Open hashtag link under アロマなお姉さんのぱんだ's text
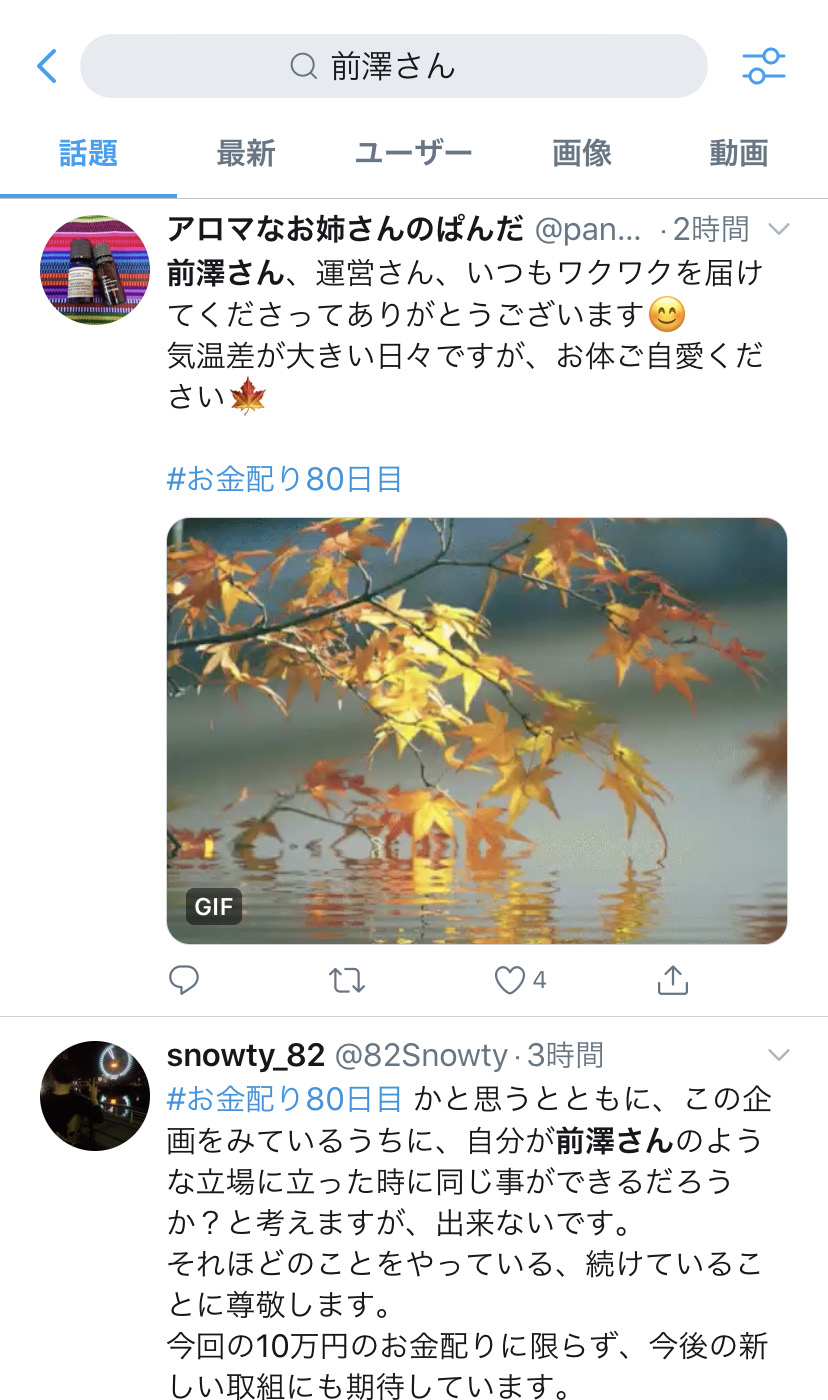This screenshot has width=828, height=1400. coord(284,479)
